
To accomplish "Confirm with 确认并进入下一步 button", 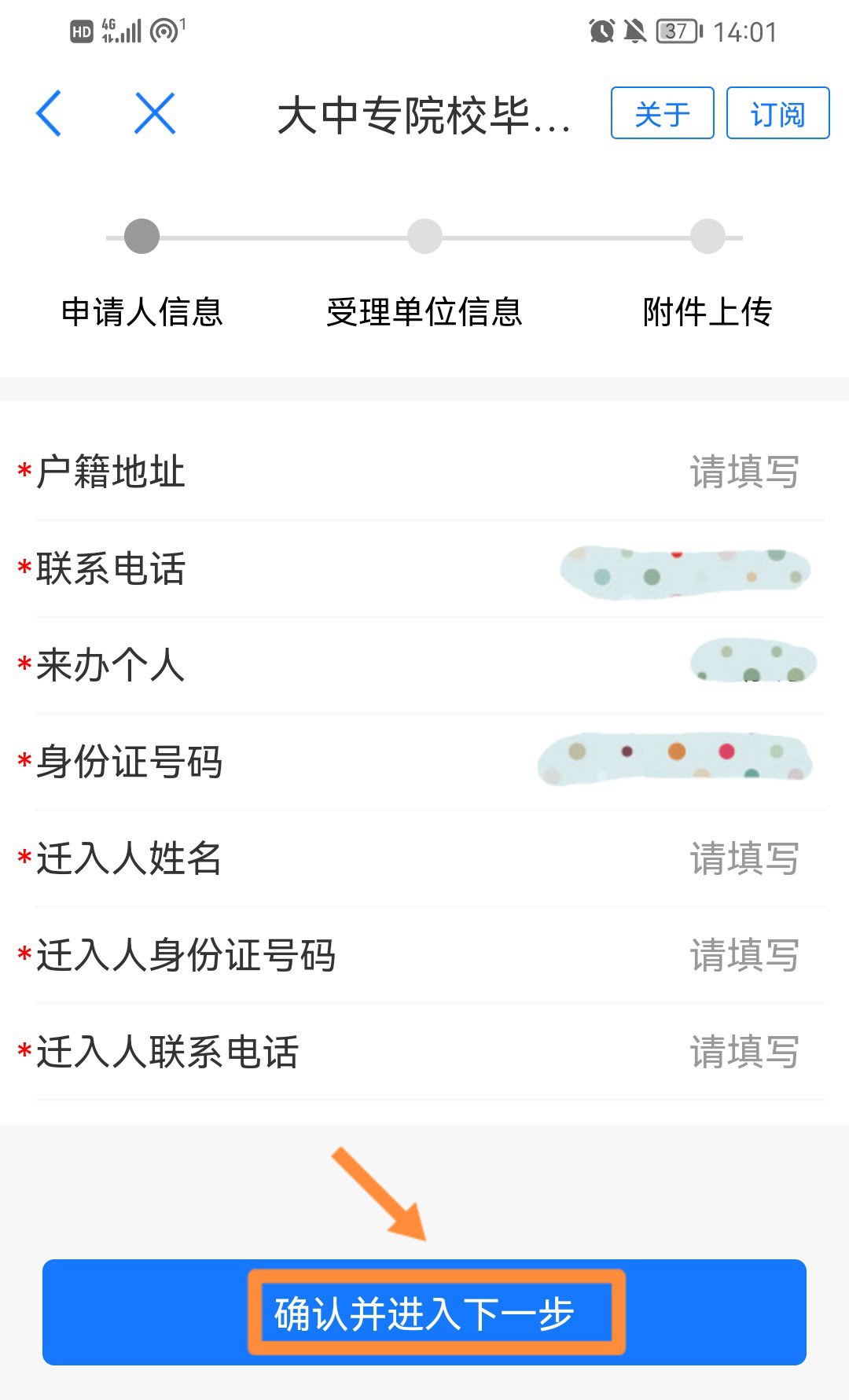I will tap(424, 1313).
